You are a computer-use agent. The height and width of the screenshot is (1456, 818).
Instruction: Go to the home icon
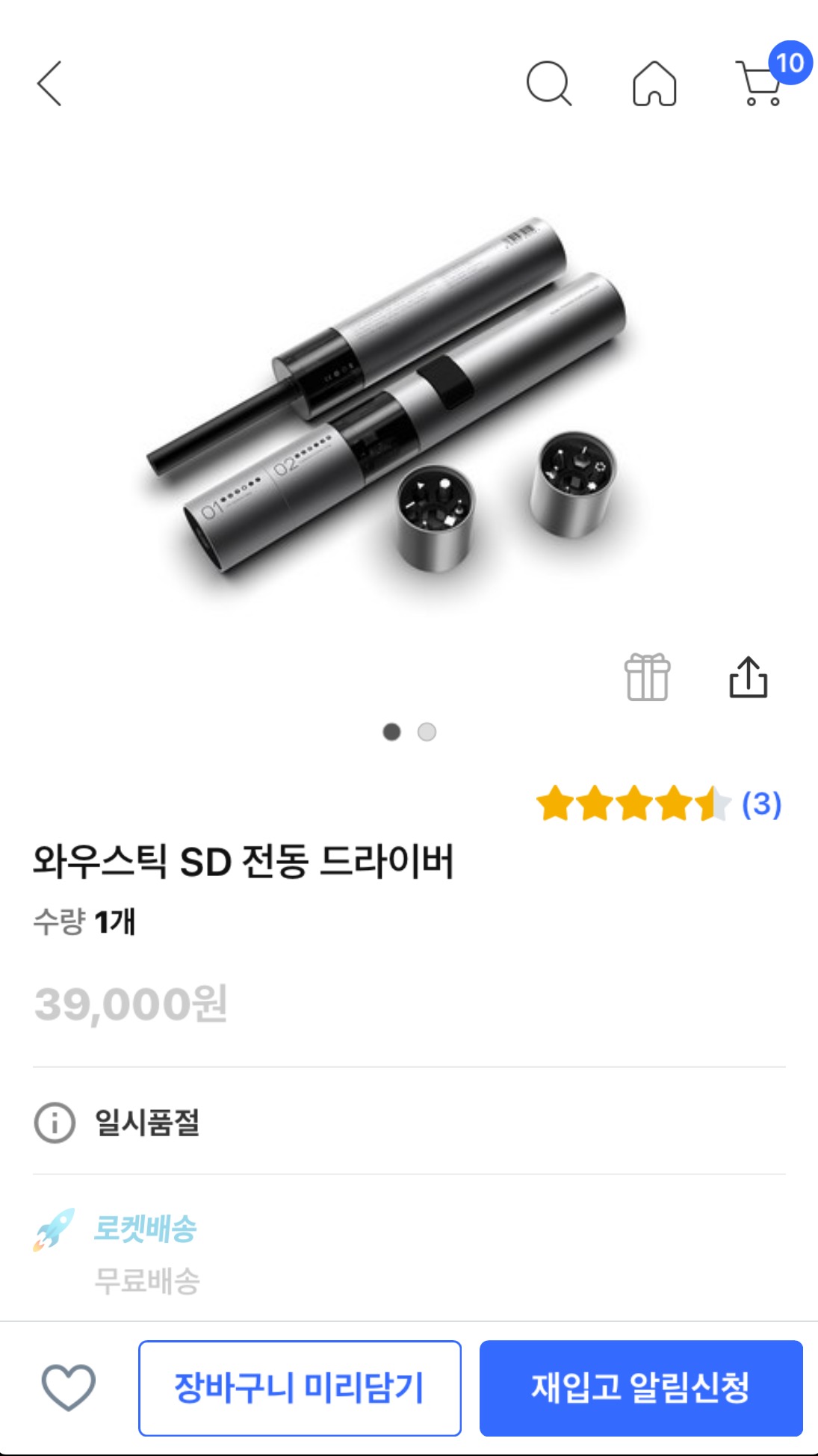[x=654, y=83]
